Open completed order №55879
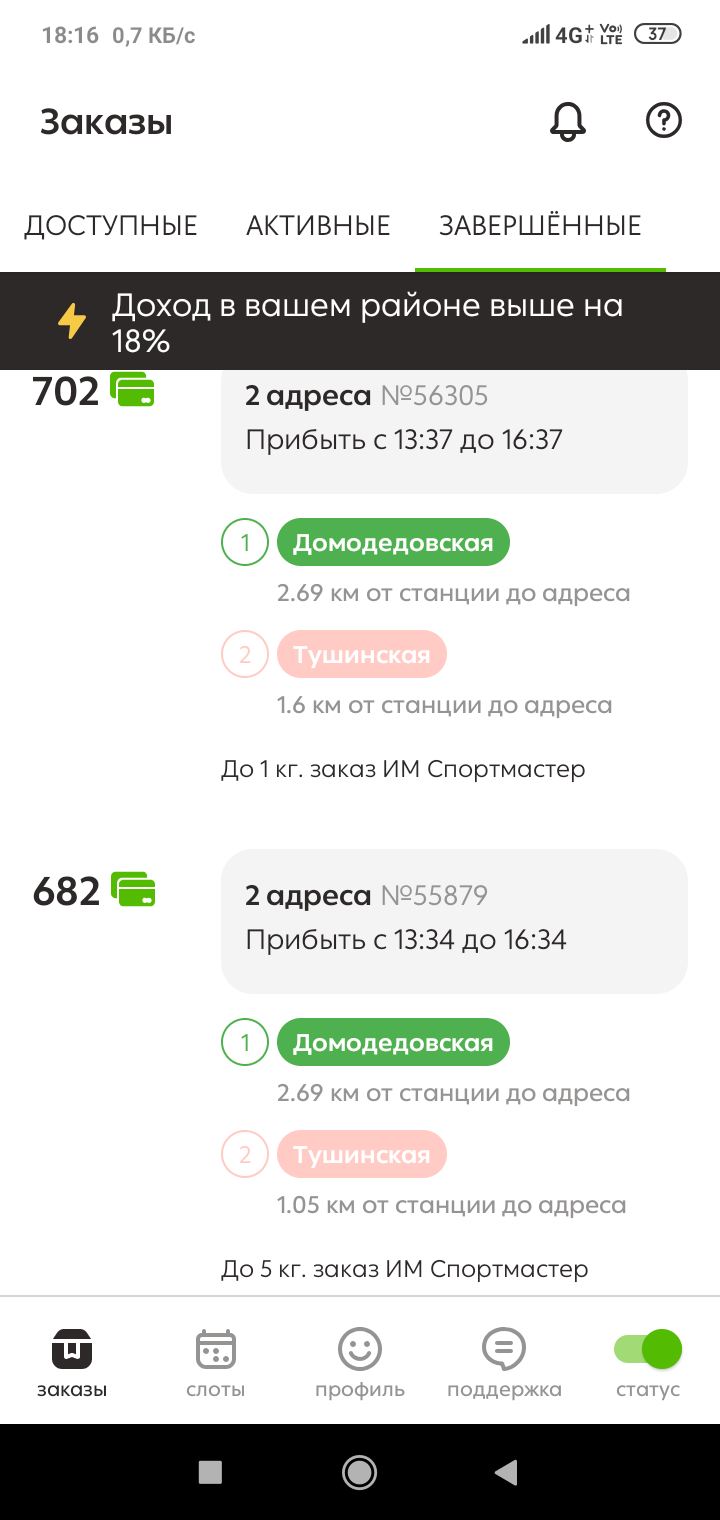 point(454,920)
